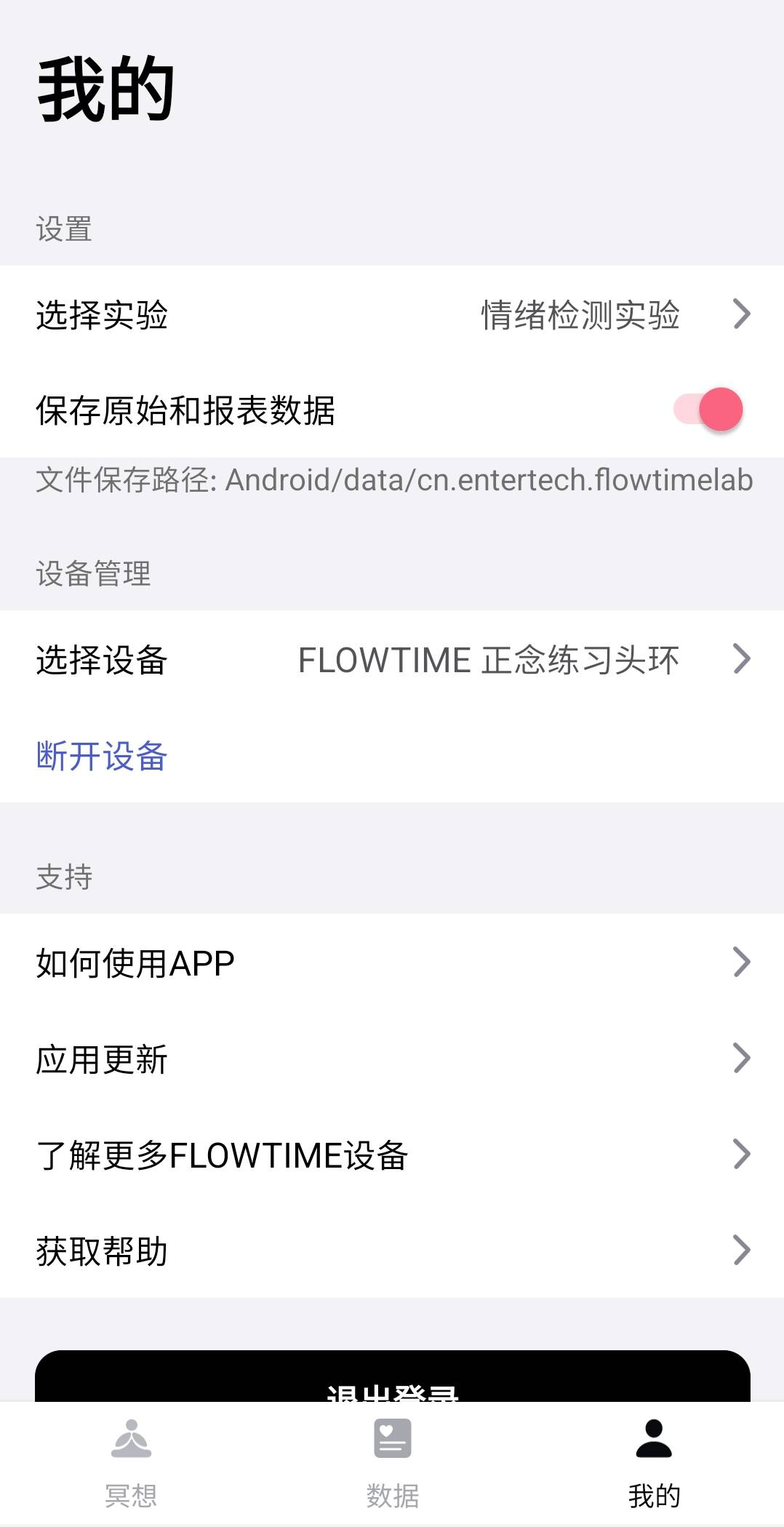Open the 选择设备 device selection row
This screenshot has width=784, height=1527.
[x=392, y=660]
